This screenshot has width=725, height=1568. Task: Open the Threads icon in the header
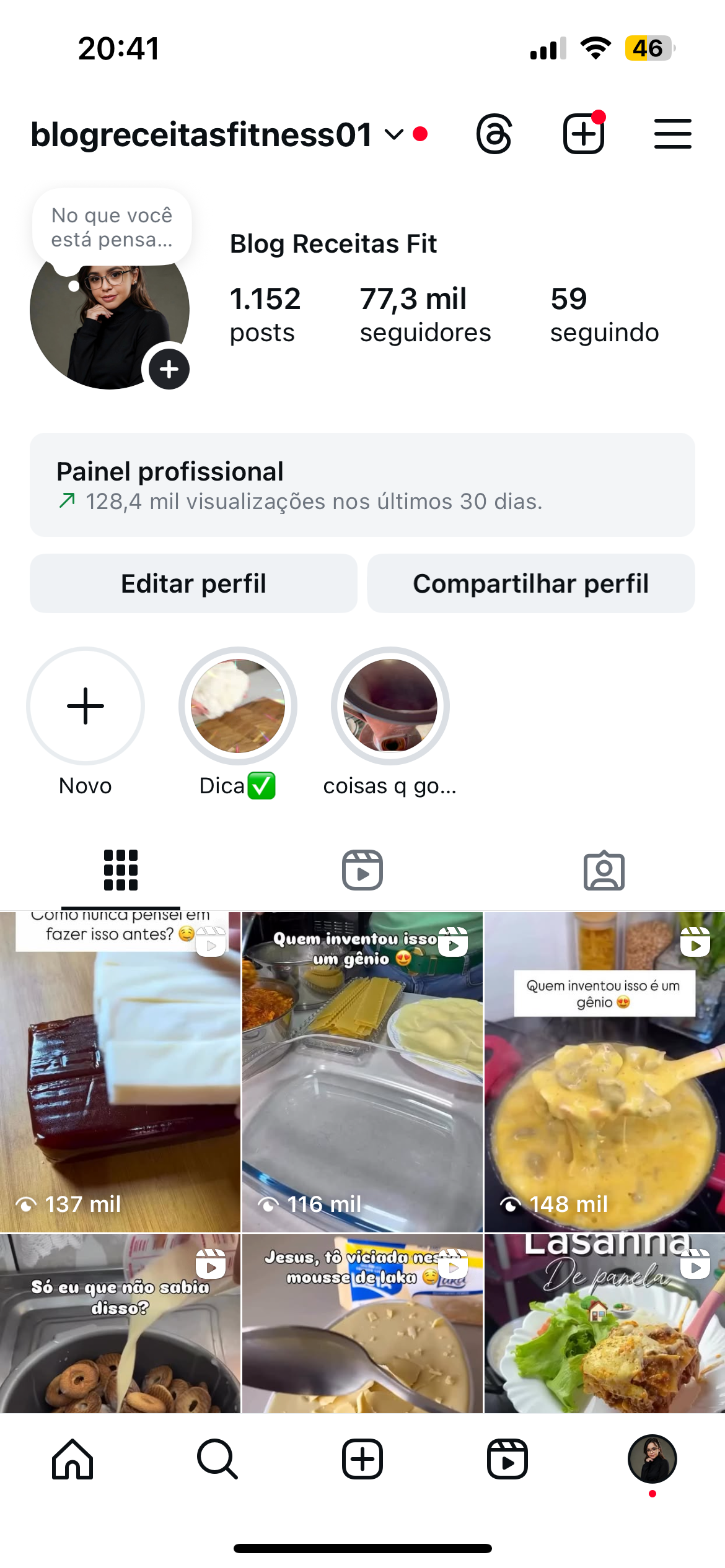pyautogui.click(x=494, y=134)
